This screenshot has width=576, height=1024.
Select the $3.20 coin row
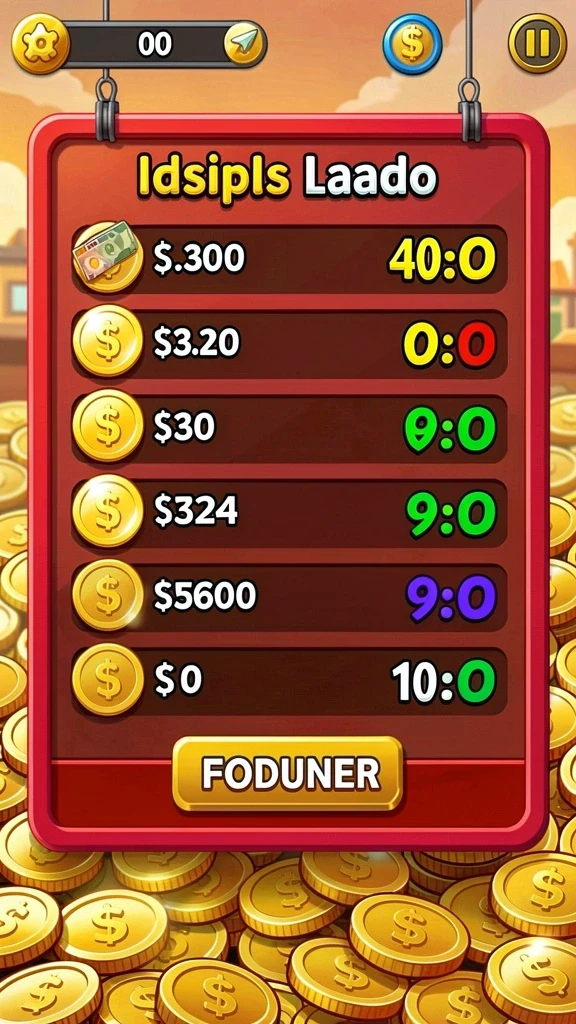(289, 344)
